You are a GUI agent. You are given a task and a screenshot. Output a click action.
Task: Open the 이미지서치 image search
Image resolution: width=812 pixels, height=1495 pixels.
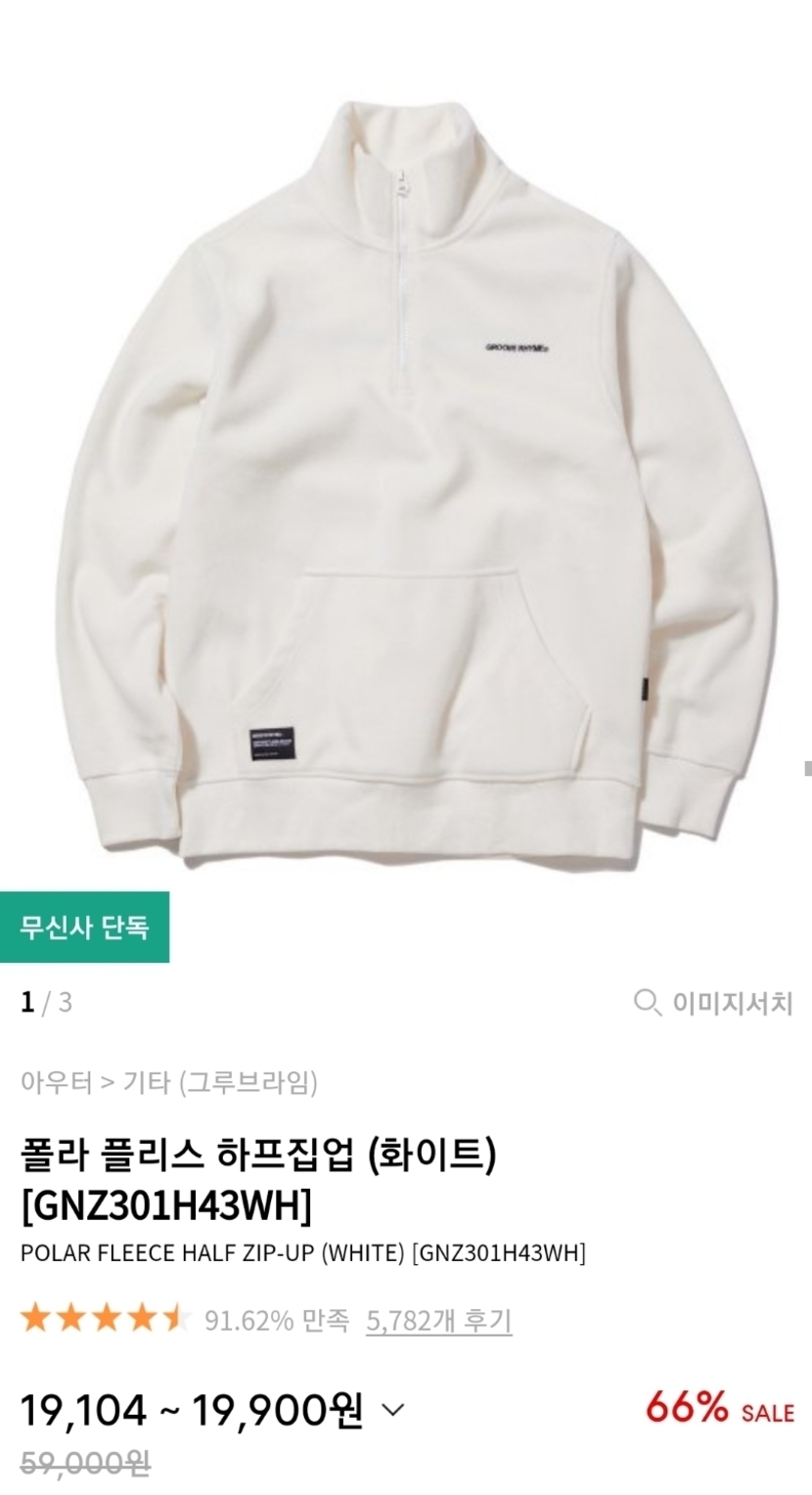point(714,1004)
